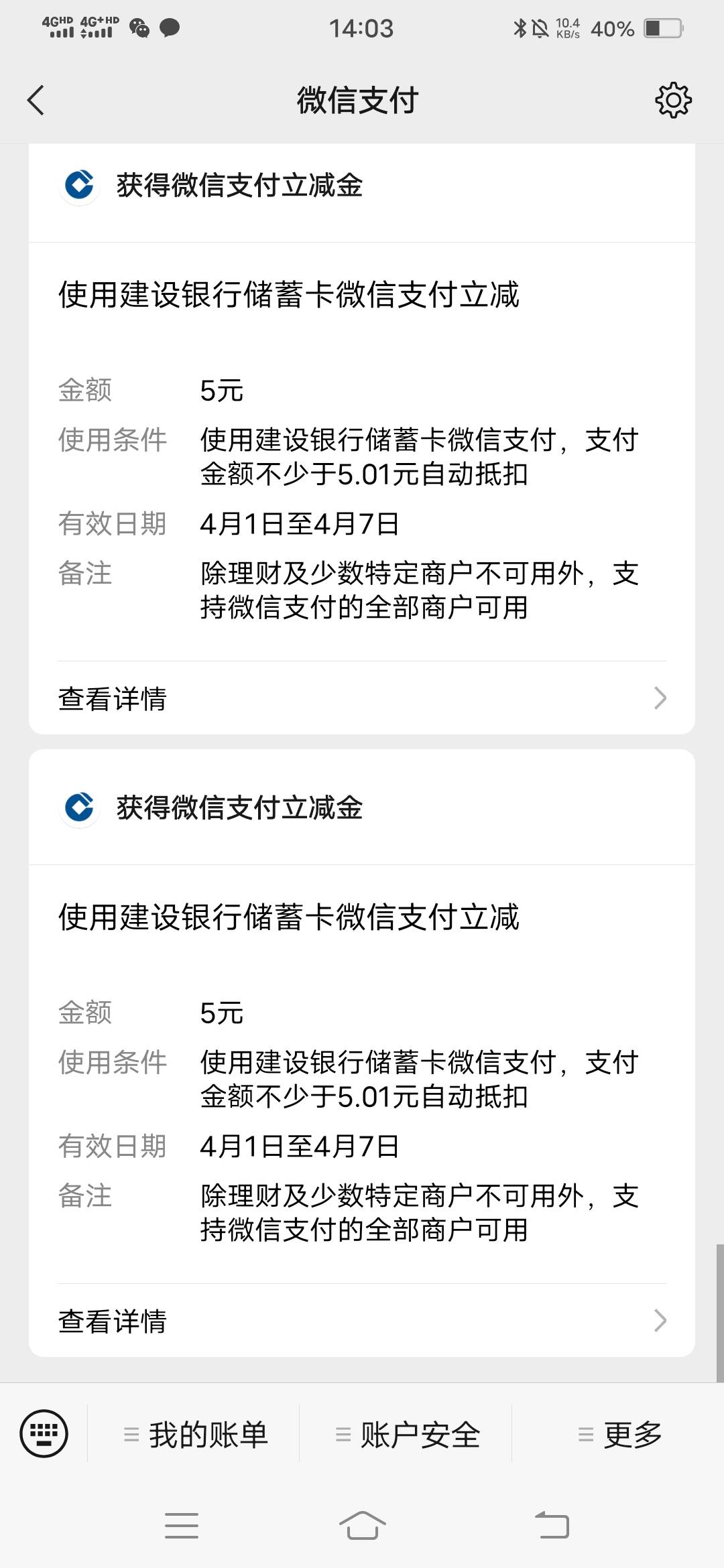Open the 账户安全 menu
This screenshot has width=724, height=1568.
pyautogui.click(x=406, y=1435)
